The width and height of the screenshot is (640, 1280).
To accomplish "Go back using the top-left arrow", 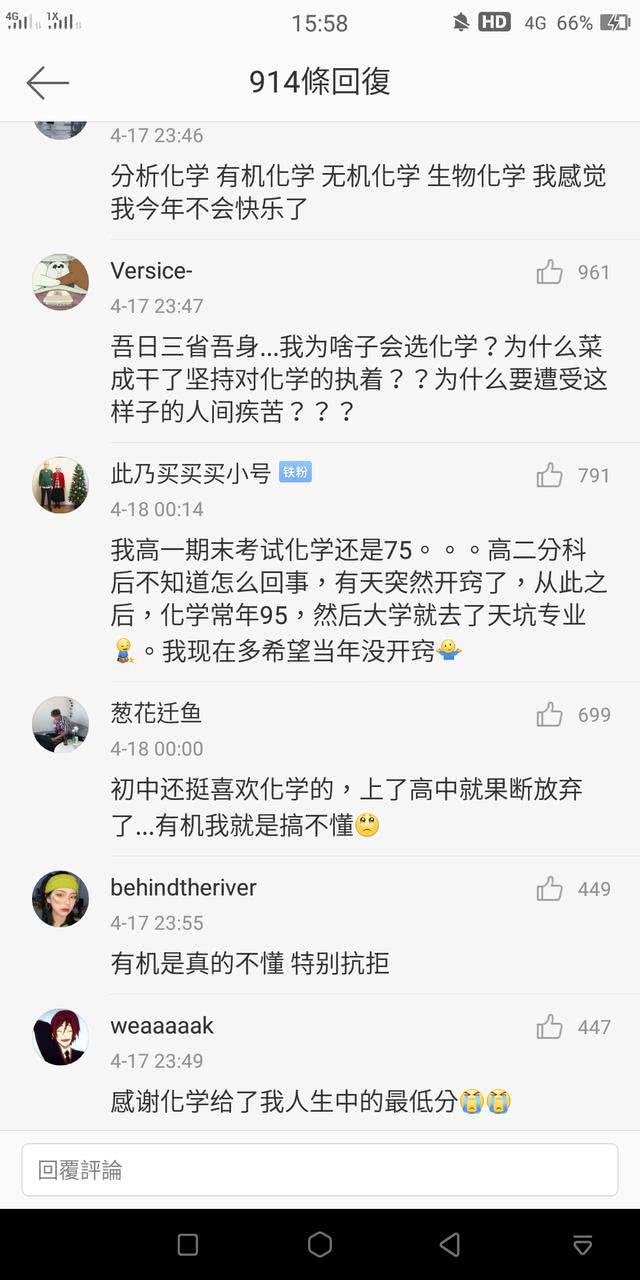I will click(47, 83).
